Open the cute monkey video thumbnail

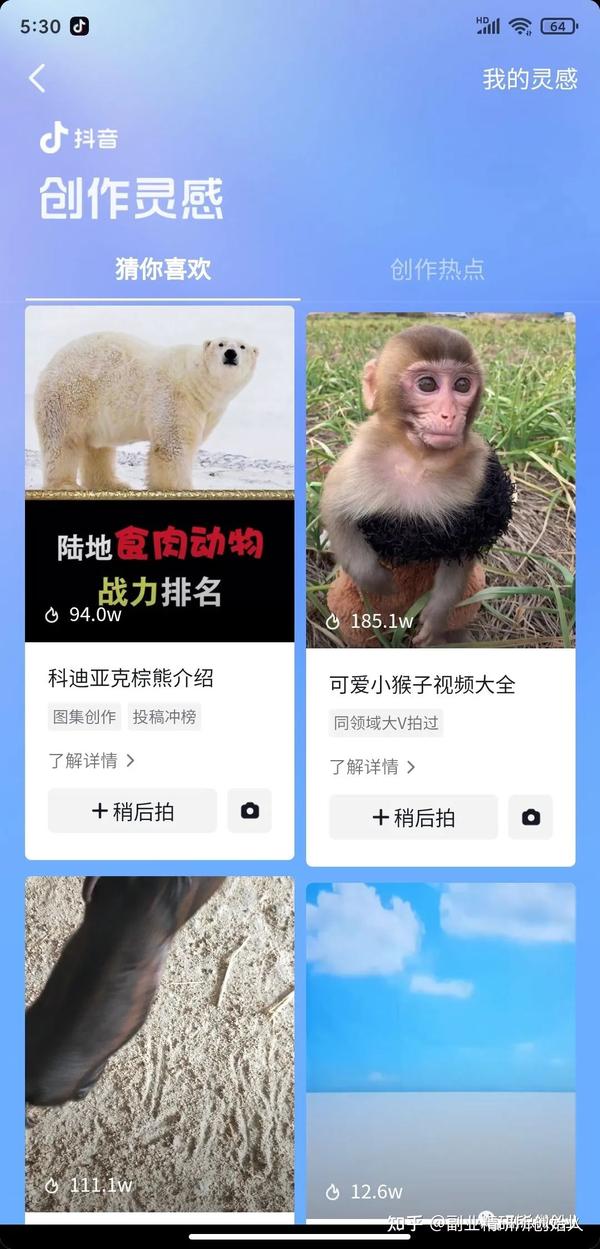click(440, 480)
